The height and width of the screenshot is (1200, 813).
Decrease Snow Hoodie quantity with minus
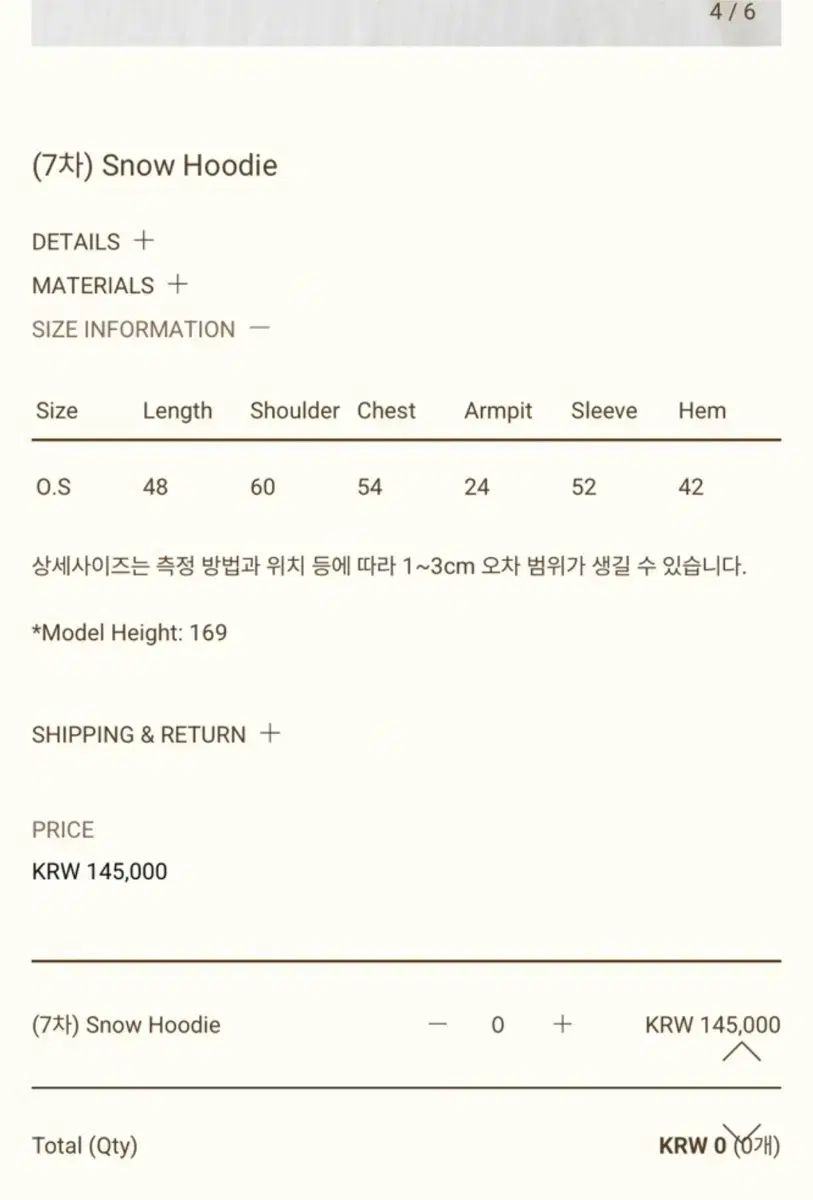click(x=437, y=1024)
